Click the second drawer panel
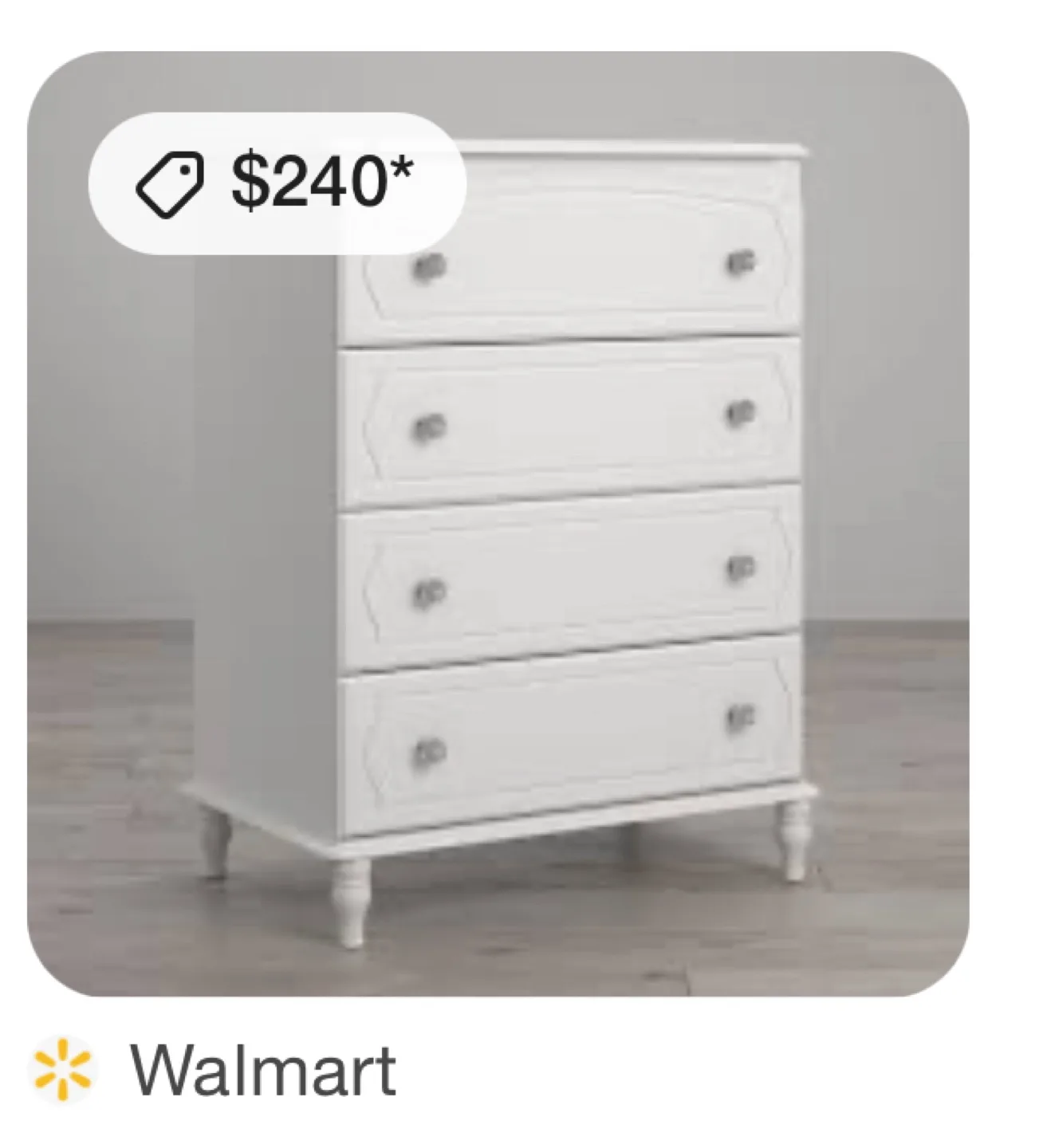Viewport: 1051px width, 1148px height. tap(574, 423)
